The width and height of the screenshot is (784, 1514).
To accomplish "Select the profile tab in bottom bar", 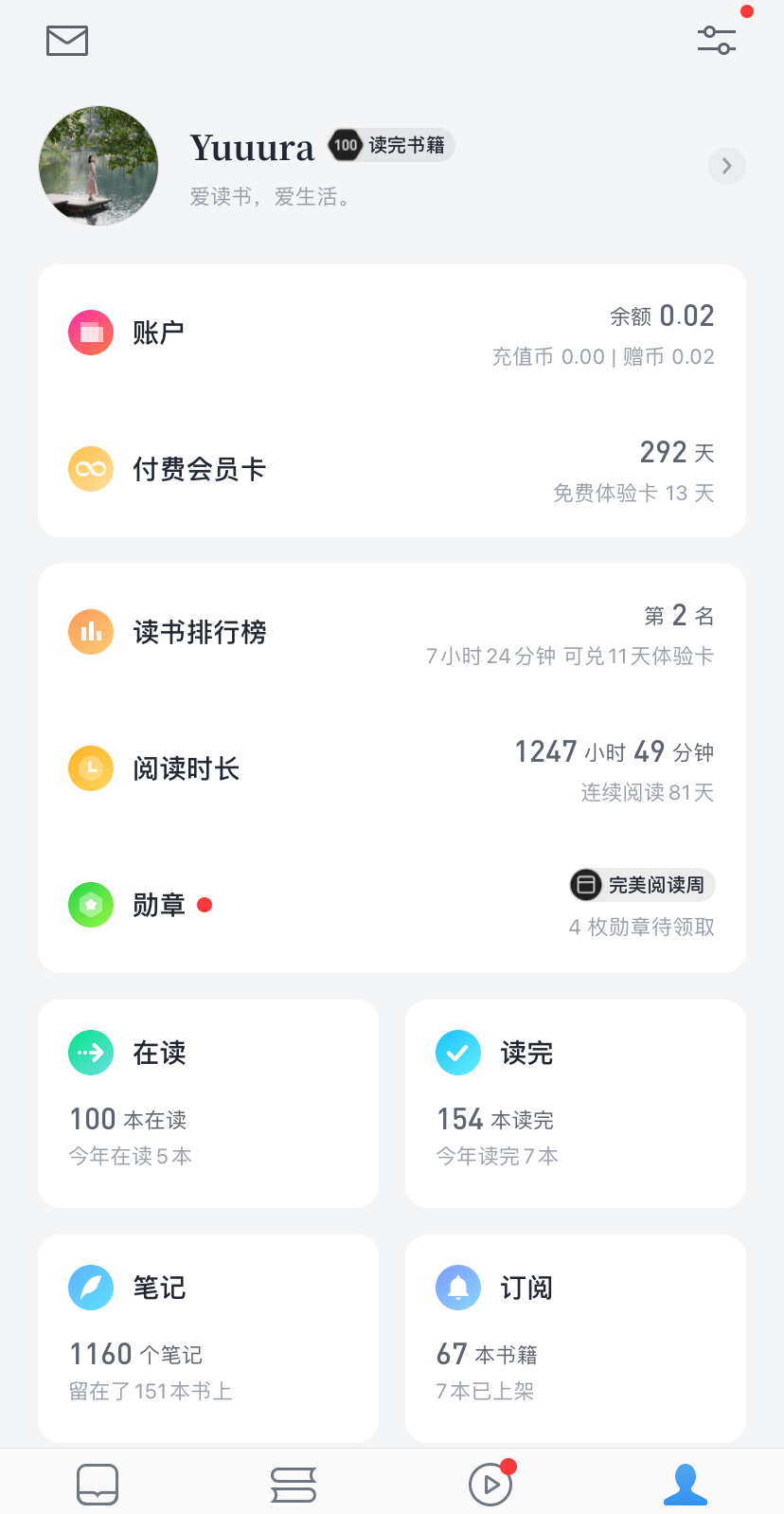I will [686, 1484].
